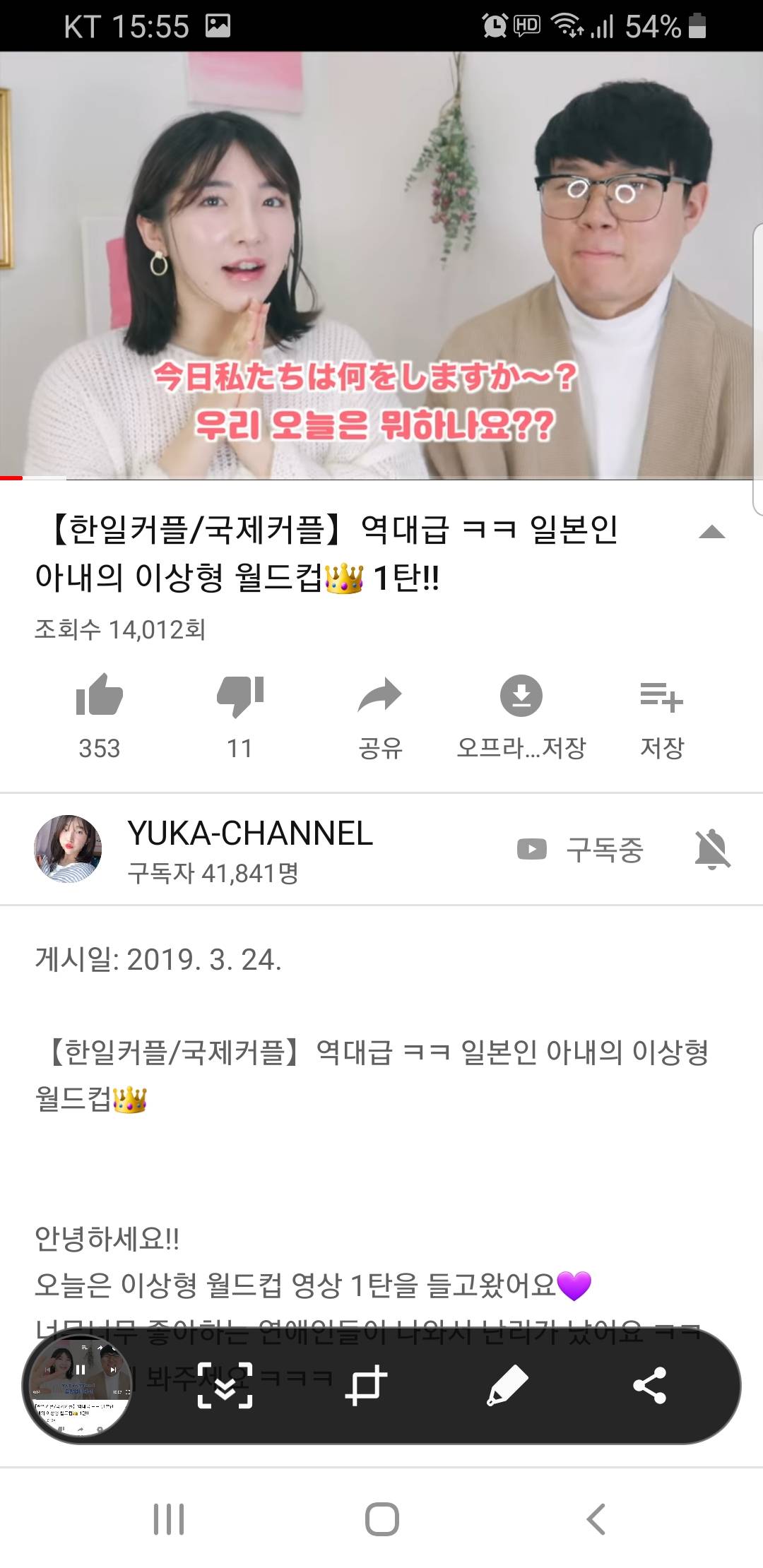The height and width of the screenshot is (1568, 763).
Task: Crop the captured screenshot
Action: coord(366,1386)
